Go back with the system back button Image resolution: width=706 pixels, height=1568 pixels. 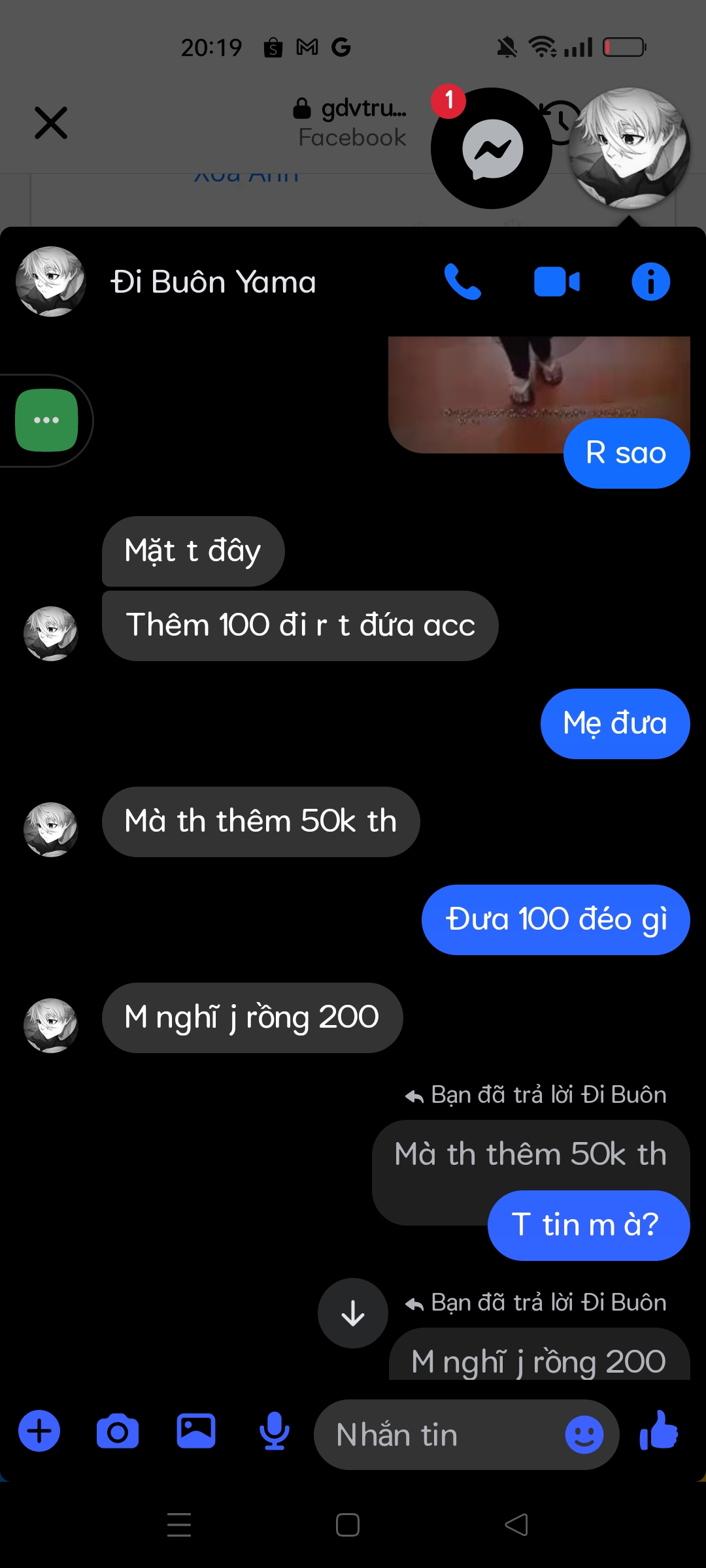point(516,1525)
